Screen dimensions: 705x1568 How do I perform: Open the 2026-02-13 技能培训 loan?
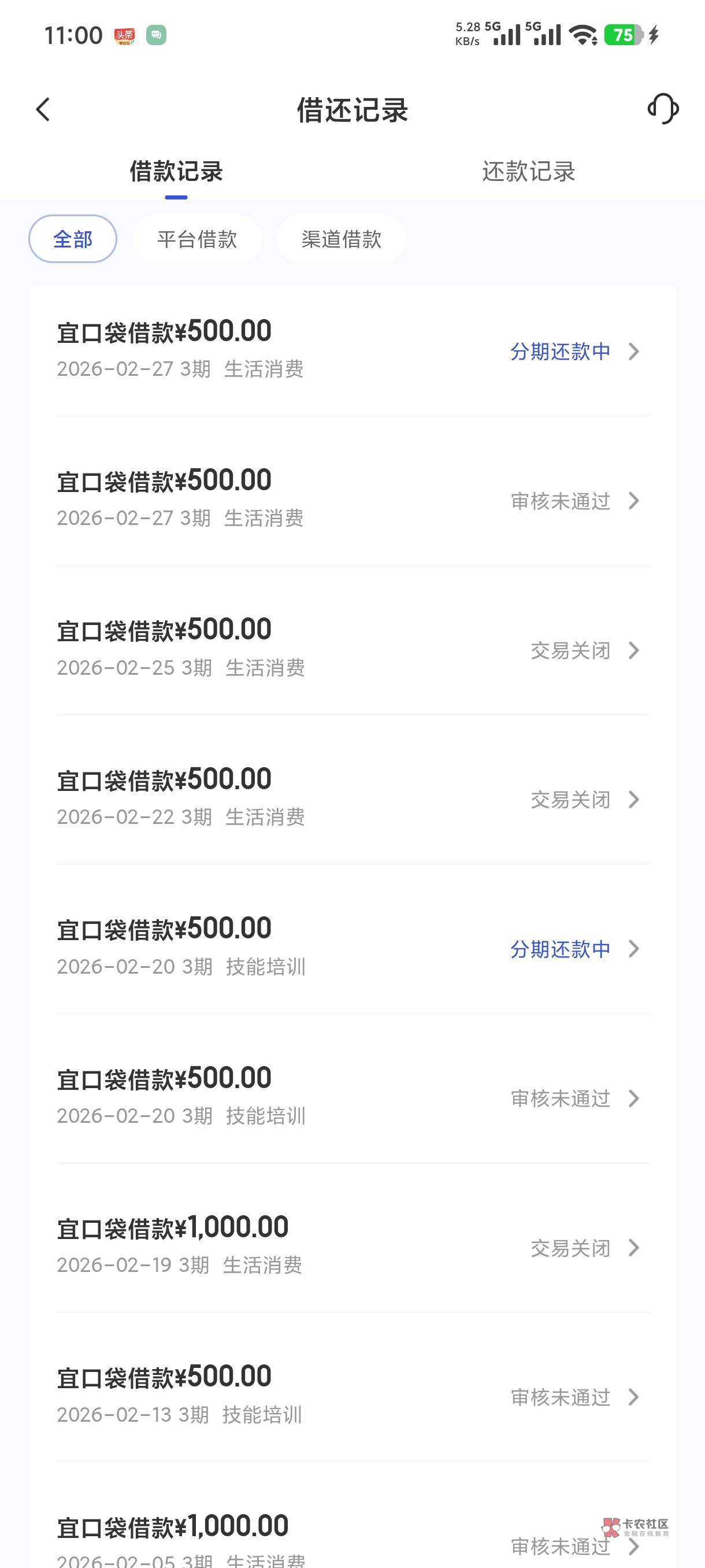point(352,1396)
